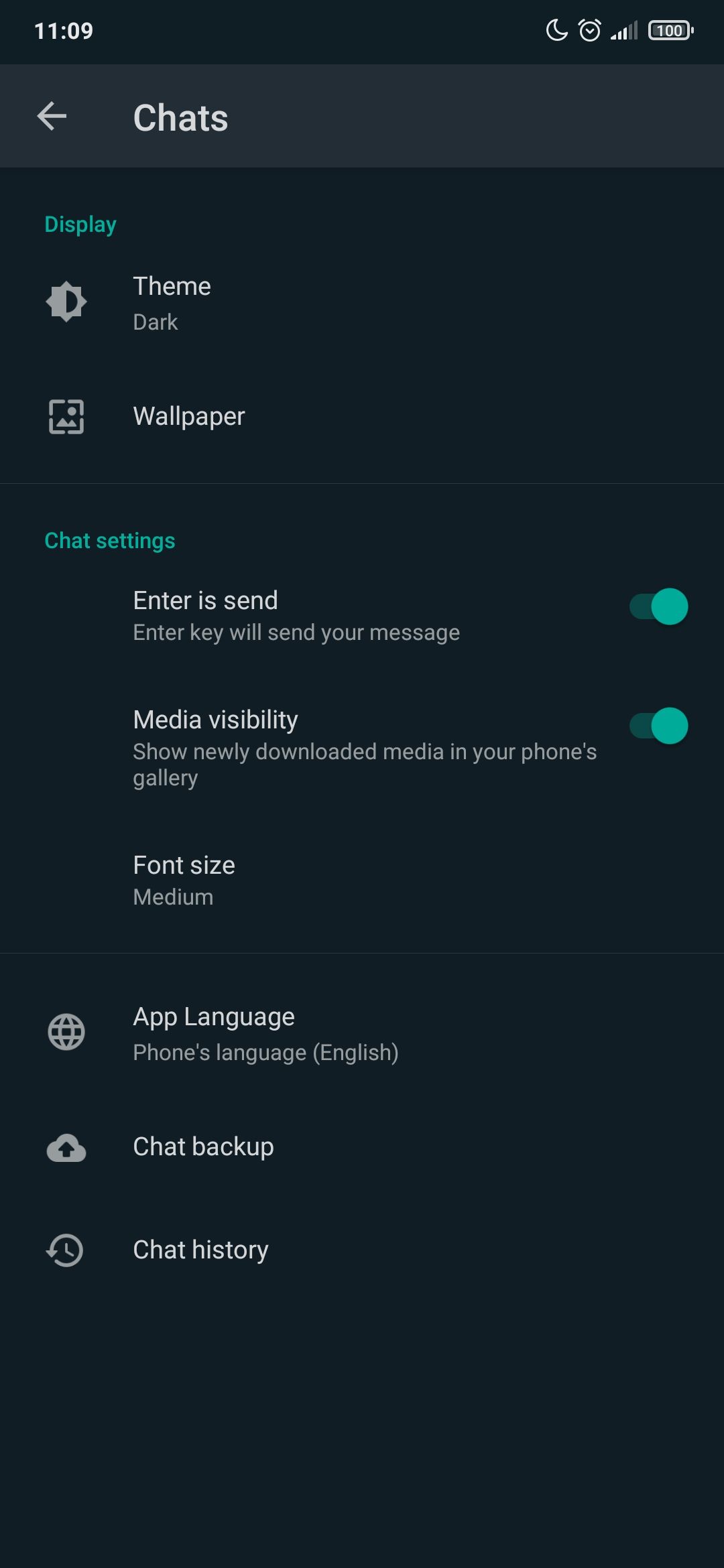Click the clock showing 11:09
This screenshot has height=1568, width=724.
coord(64,31)
